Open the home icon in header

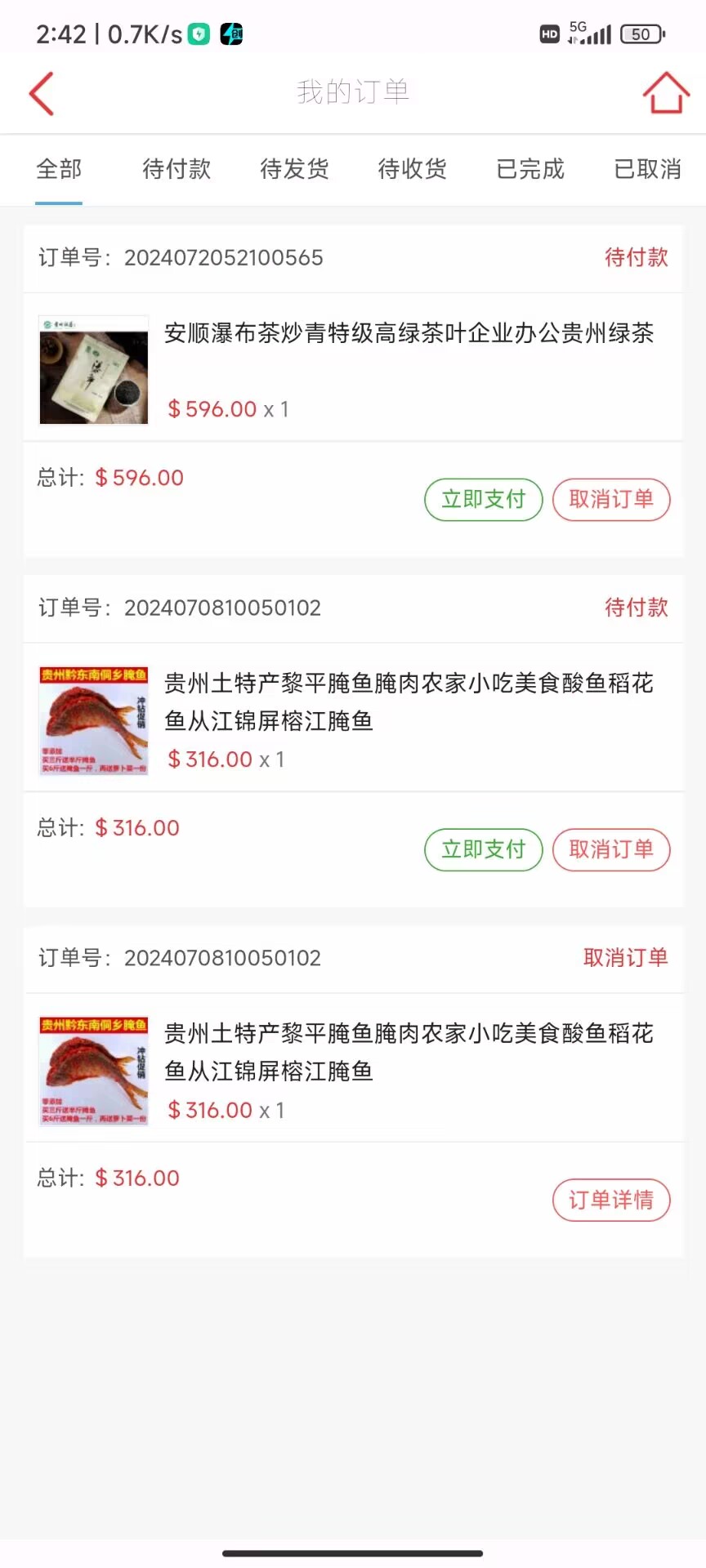[x=665, y=93]
